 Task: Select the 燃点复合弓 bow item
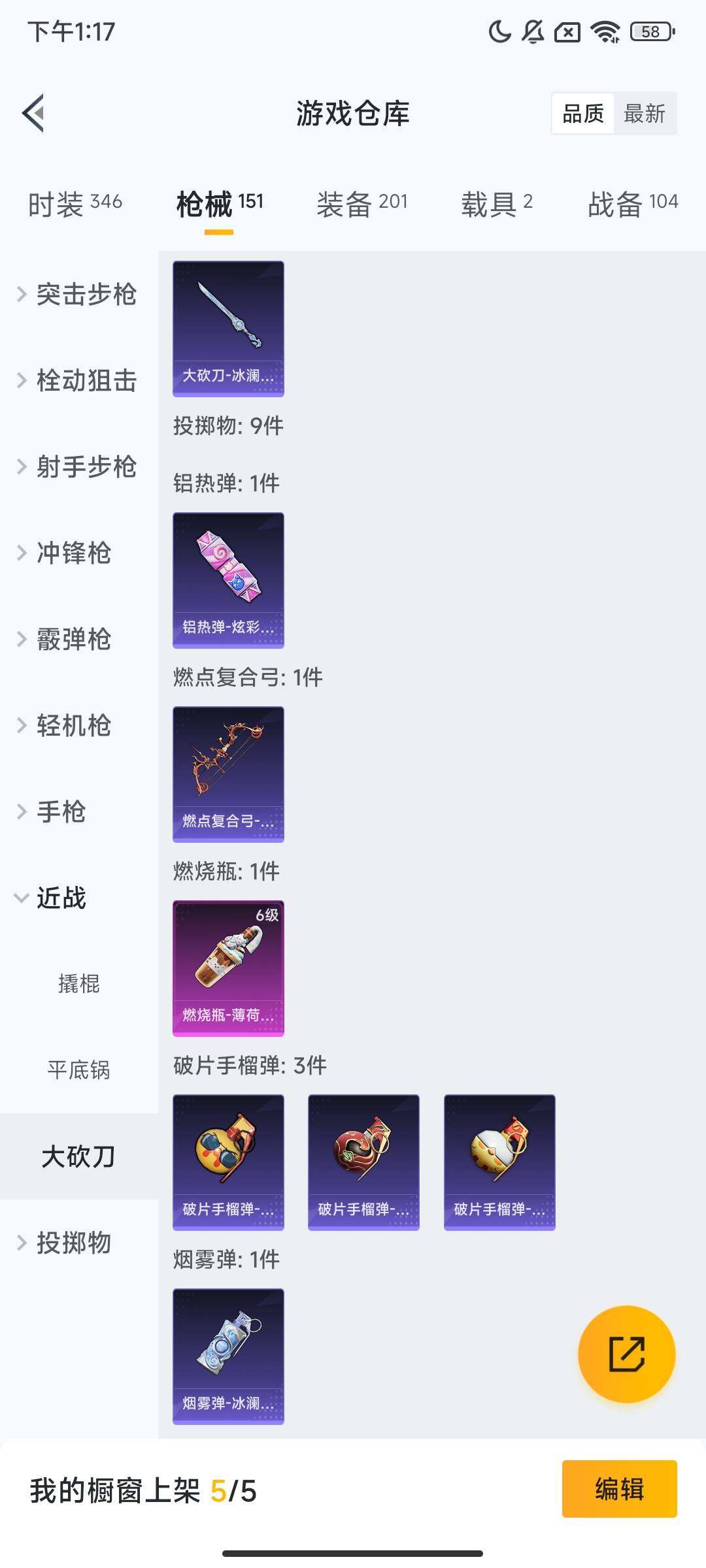click(227, 774)
